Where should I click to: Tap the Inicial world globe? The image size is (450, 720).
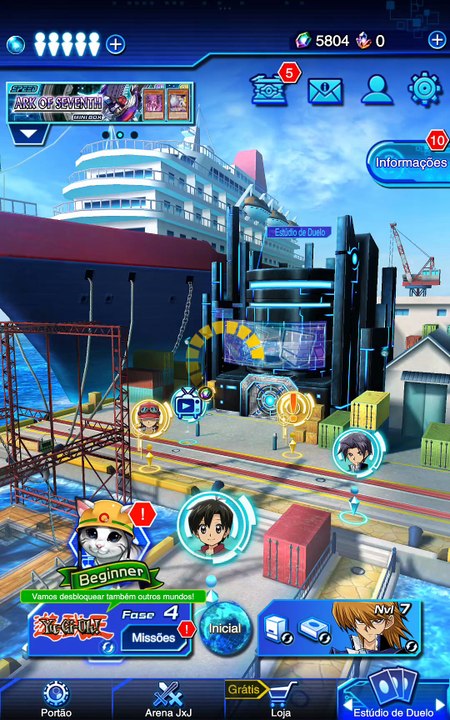225,628
